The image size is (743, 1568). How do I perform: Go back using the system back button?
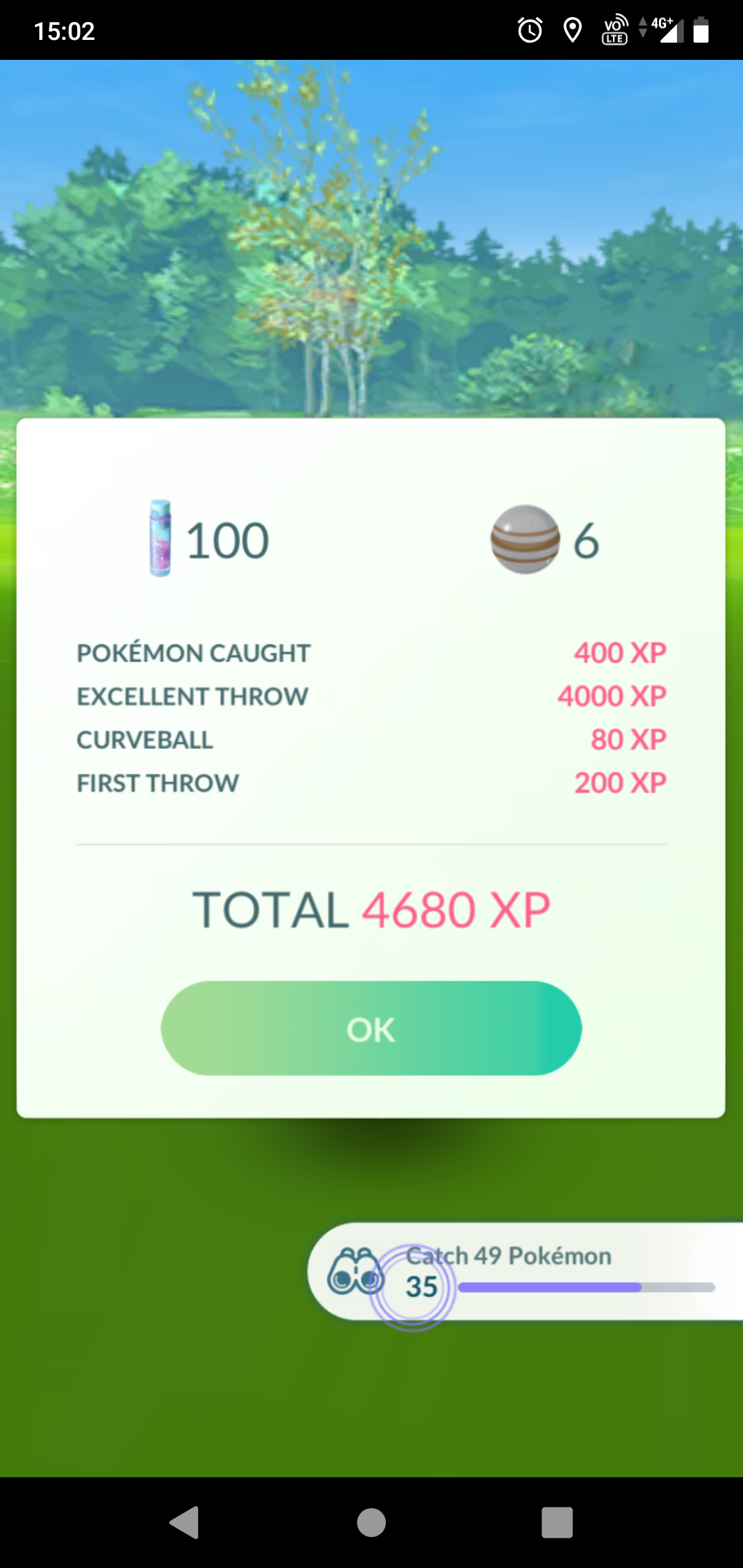(x=184, y=1522)
